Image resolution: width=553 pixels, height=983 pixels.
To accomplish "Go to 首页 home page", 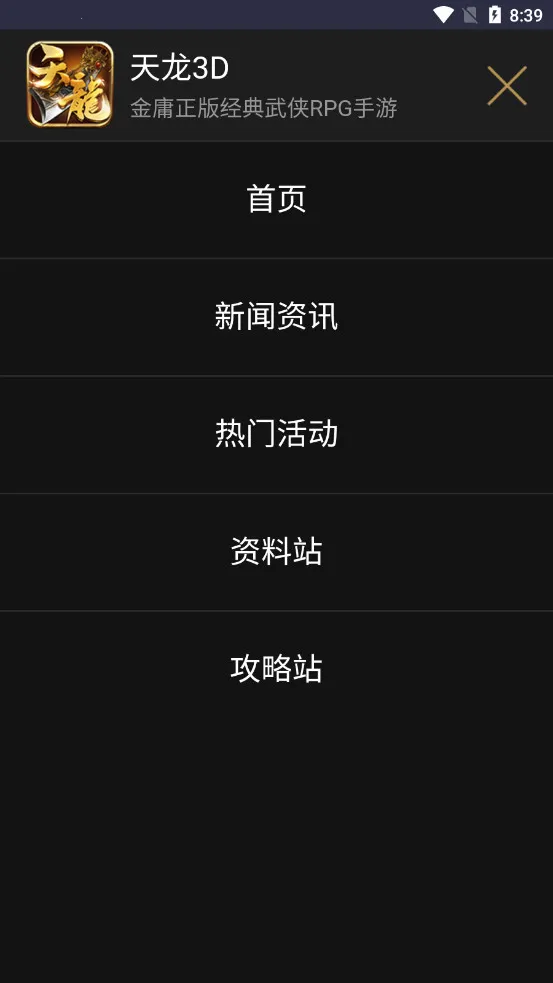I will (x=276, y=199).
